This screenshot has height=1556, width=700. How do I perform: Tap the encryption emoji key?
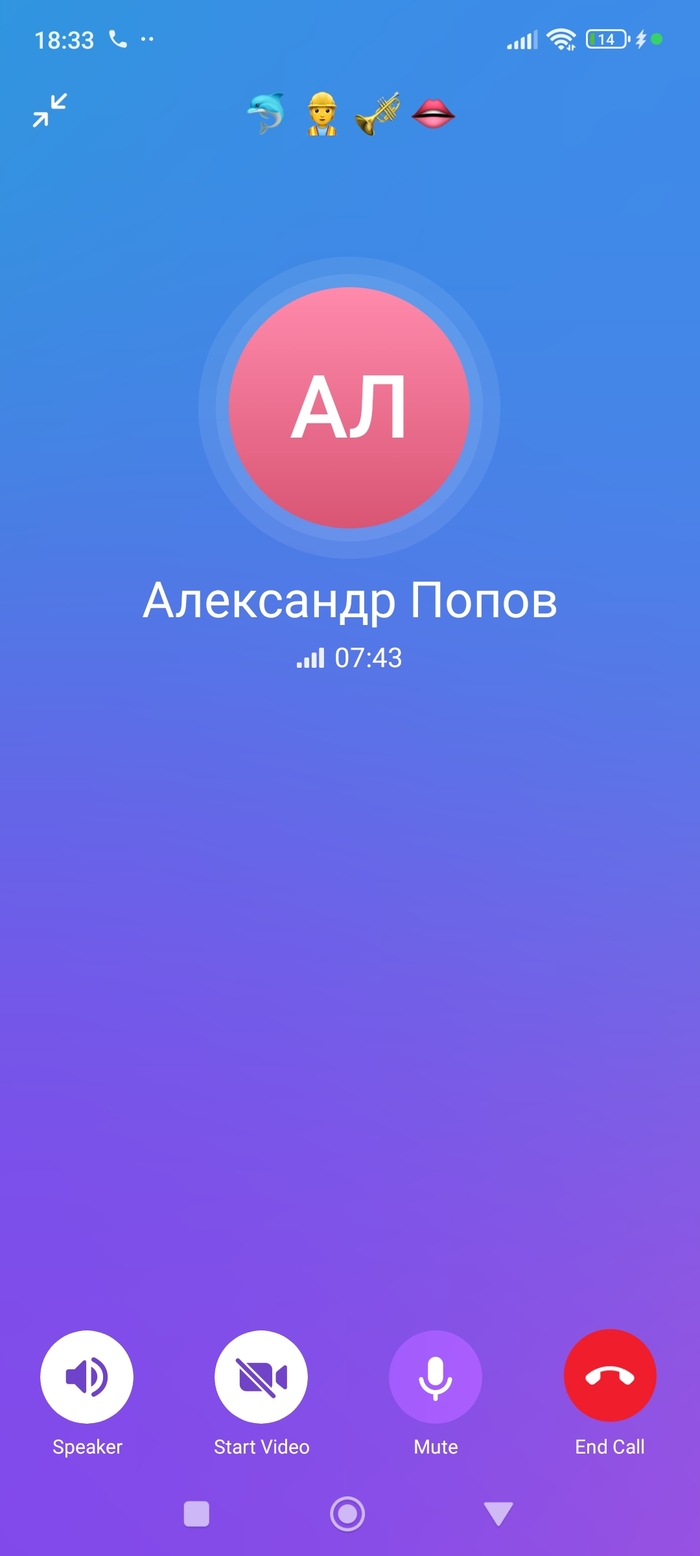(x=350, y=114)
